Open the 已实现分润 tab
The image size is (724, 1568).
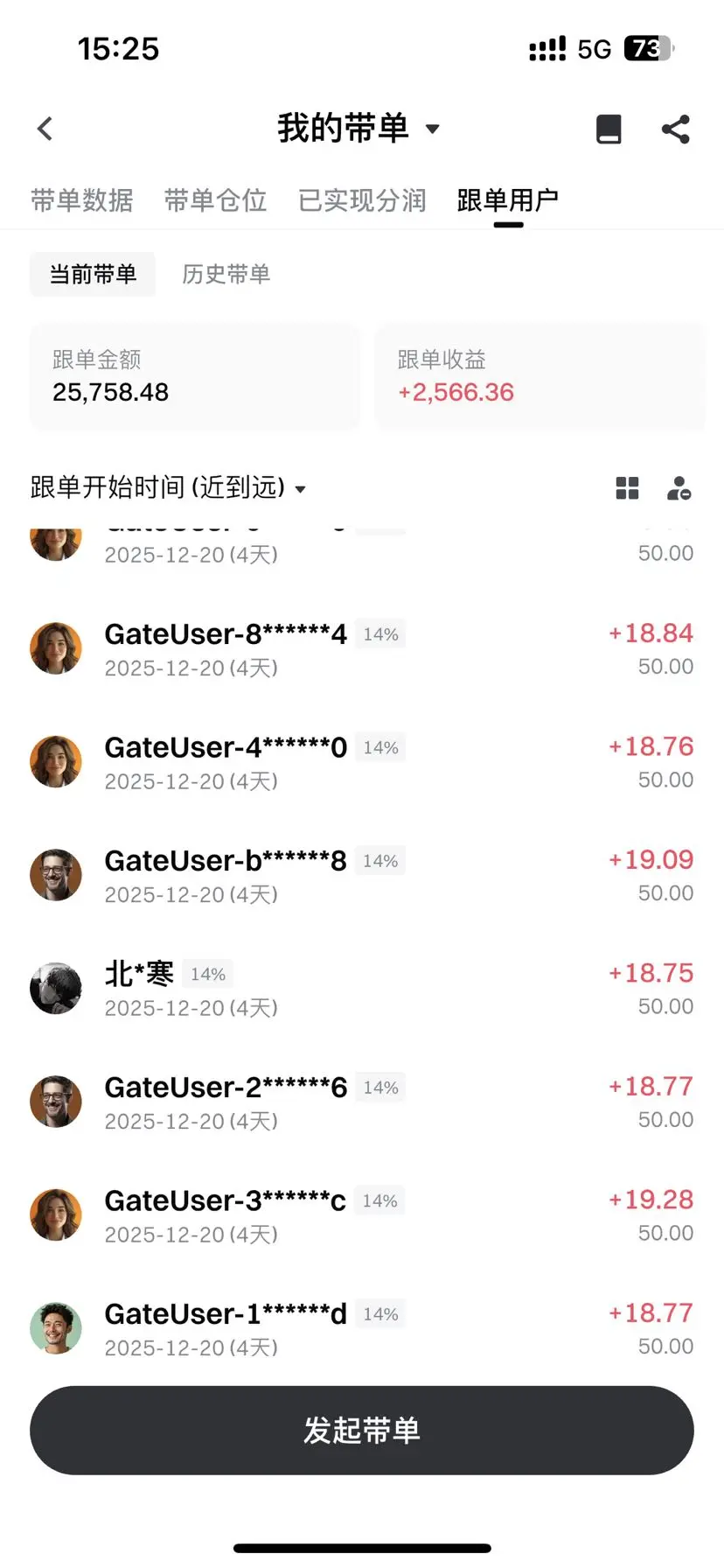coord(362,200)
